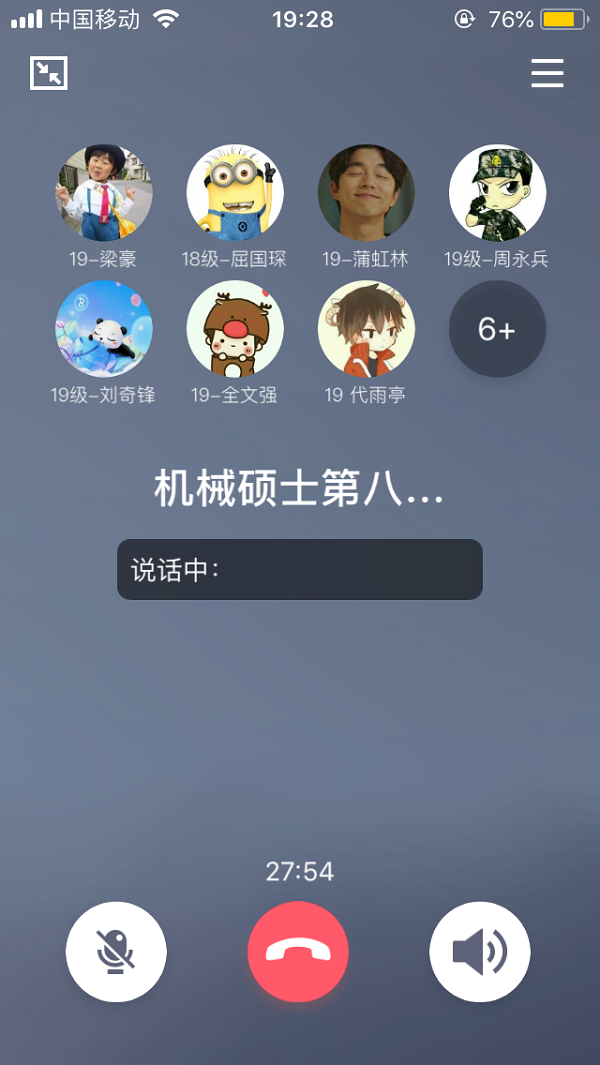Screen dimensions: 600x1065
Task: View participant 19级-周永兵
Action: pos(497,193)
